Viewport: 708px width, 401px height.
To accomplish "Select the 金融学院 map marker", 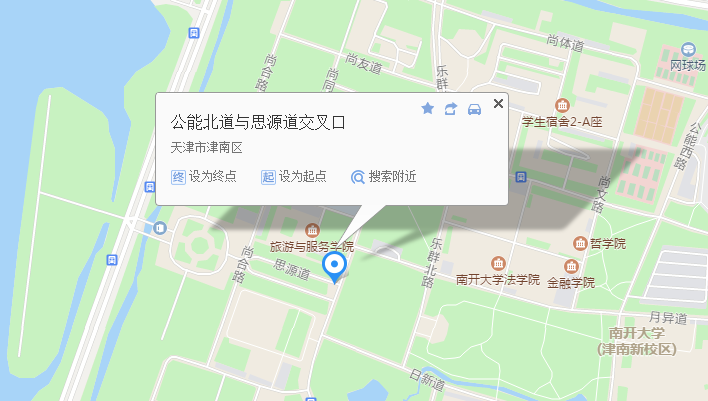I will coord(571,267).
